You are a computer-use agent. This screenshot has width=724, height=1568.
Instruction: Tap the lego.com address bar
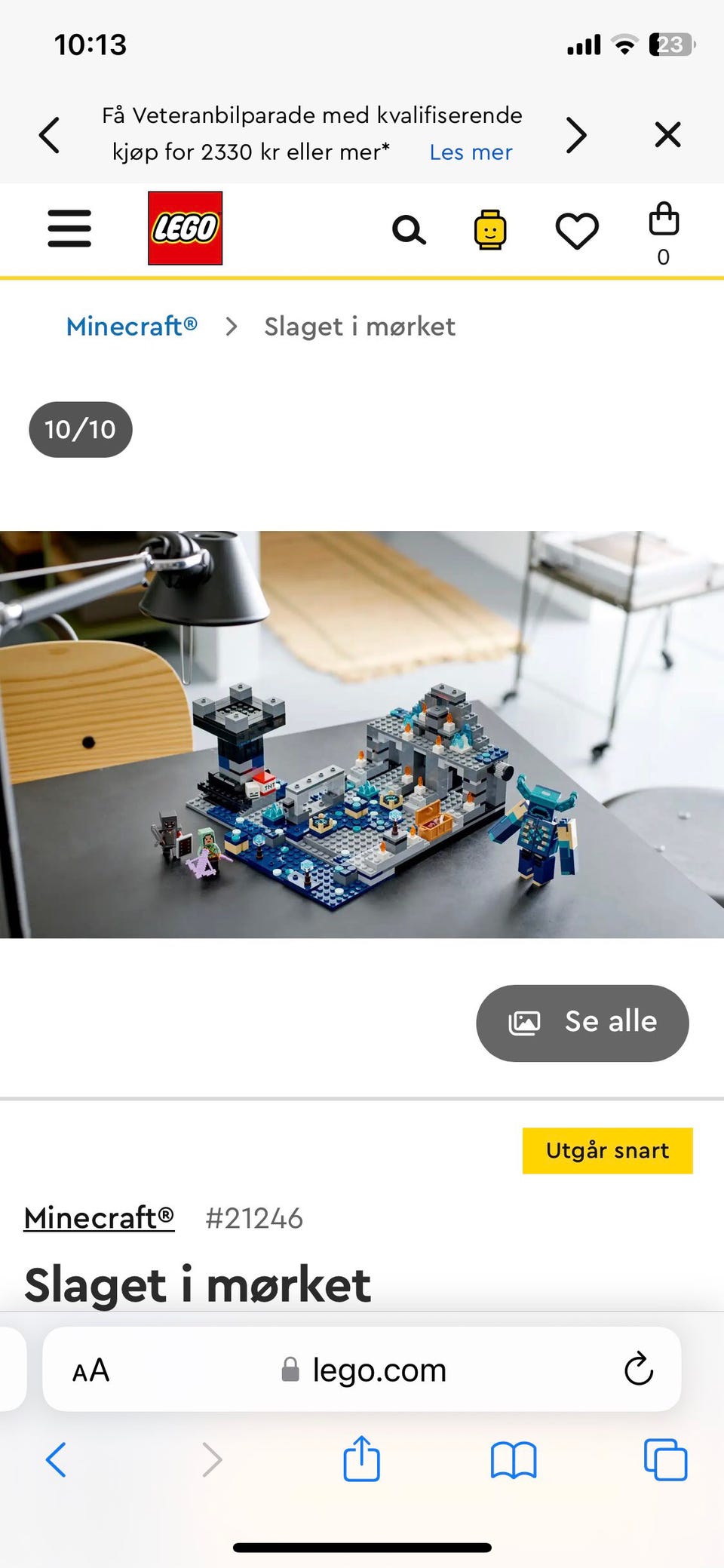pos(379,1370)
